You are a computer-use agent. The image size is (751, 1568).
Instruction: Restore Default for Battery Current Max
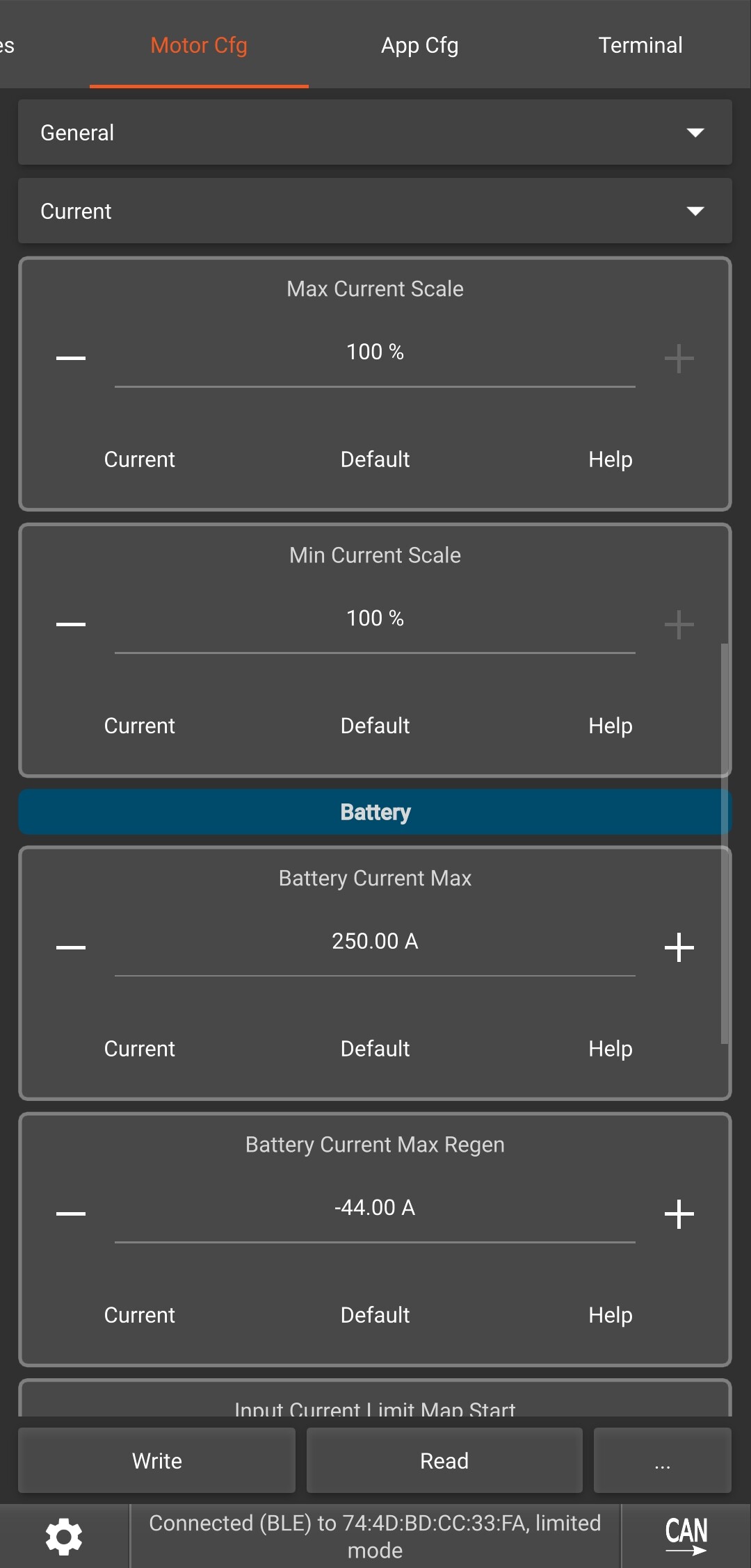tap(375, 1049)
